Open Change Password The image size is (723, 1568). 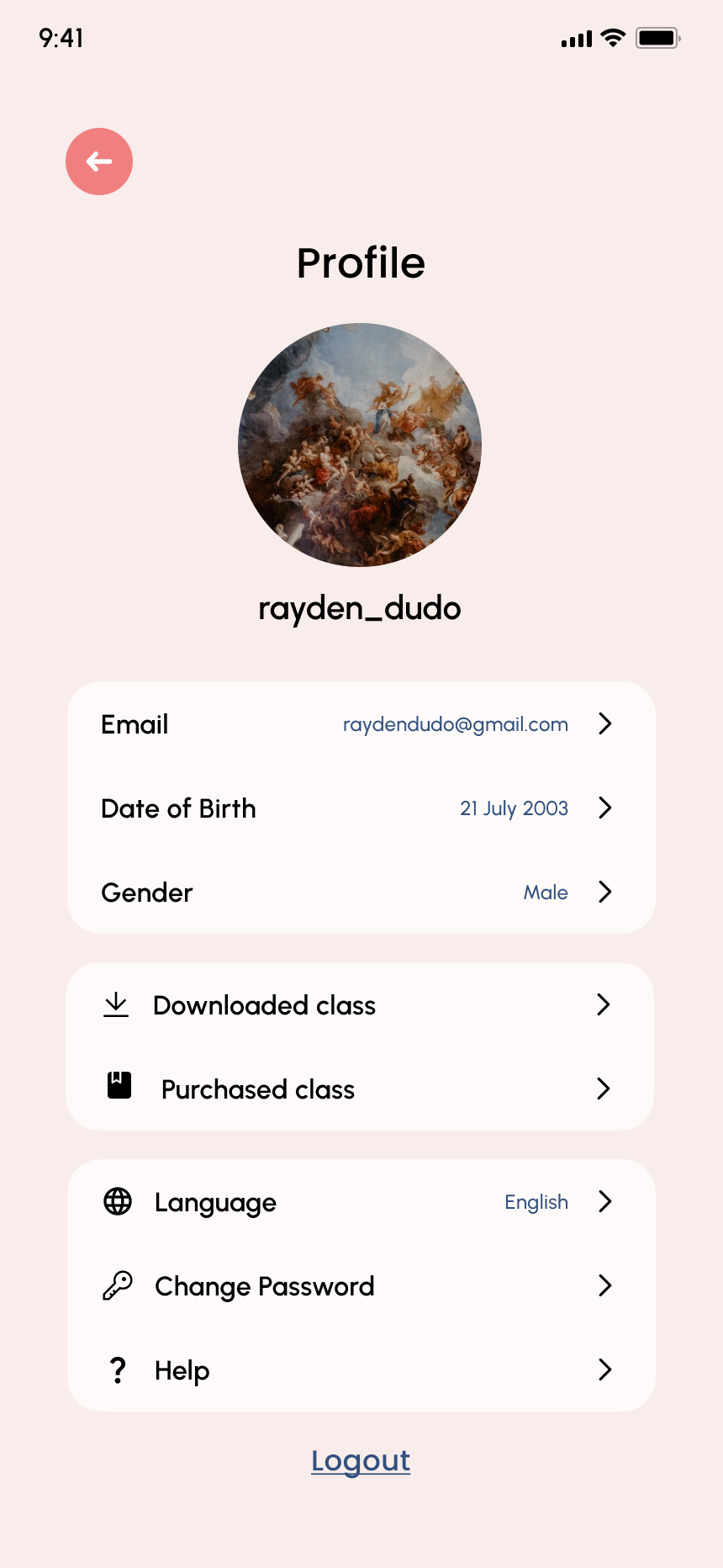[361, 1286]
